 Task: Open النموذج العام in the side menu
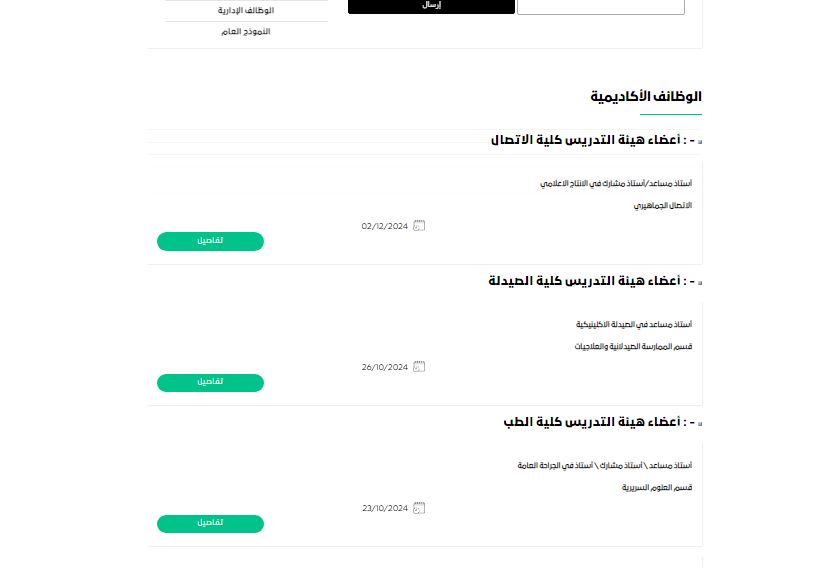[x=246, y=32]
